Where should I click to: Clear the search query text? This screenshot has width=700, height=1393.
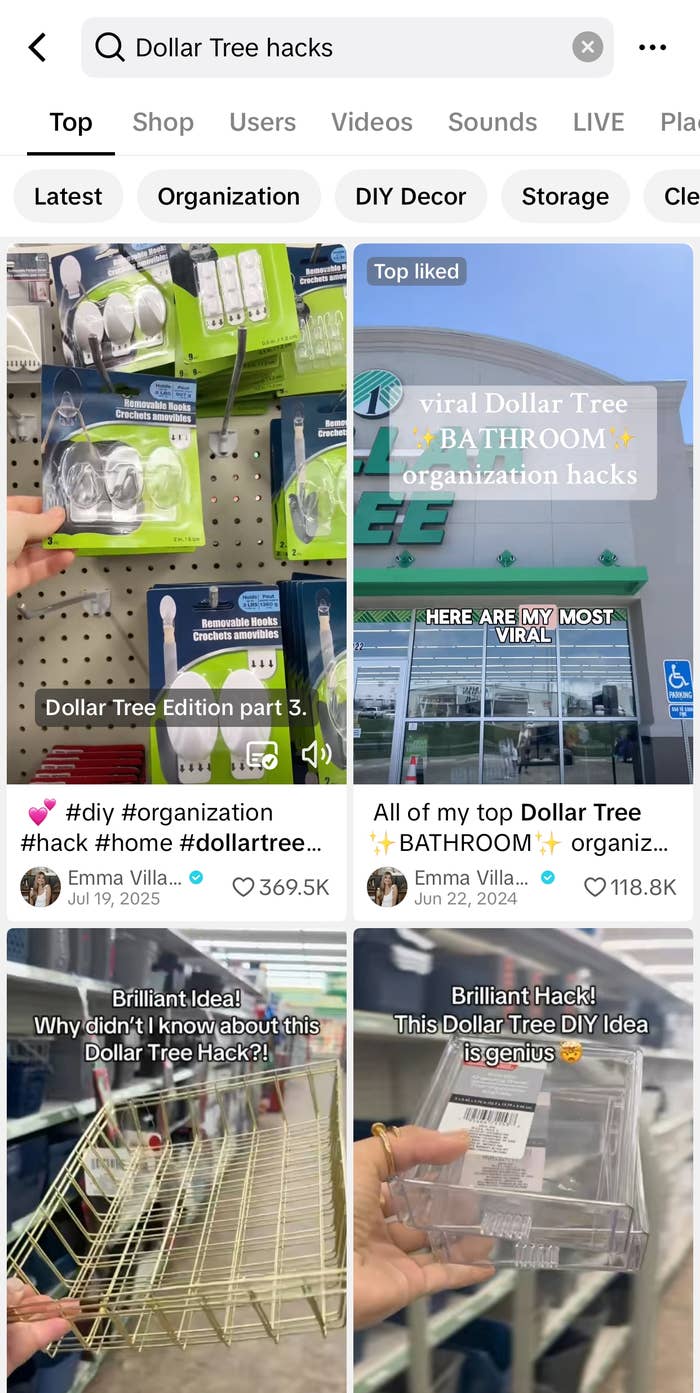pyautogui.click(x=588, y=47)
